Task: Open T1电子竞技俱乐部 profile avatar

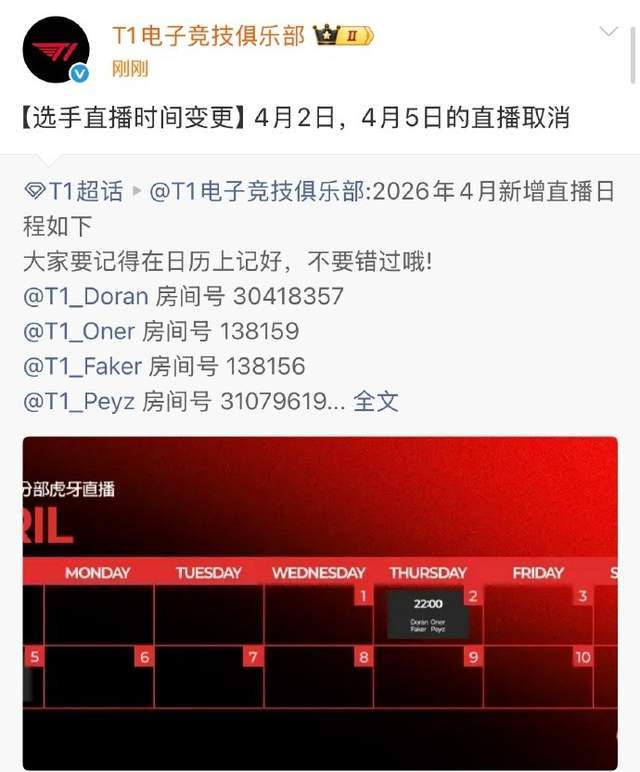Action: point(56,49)
